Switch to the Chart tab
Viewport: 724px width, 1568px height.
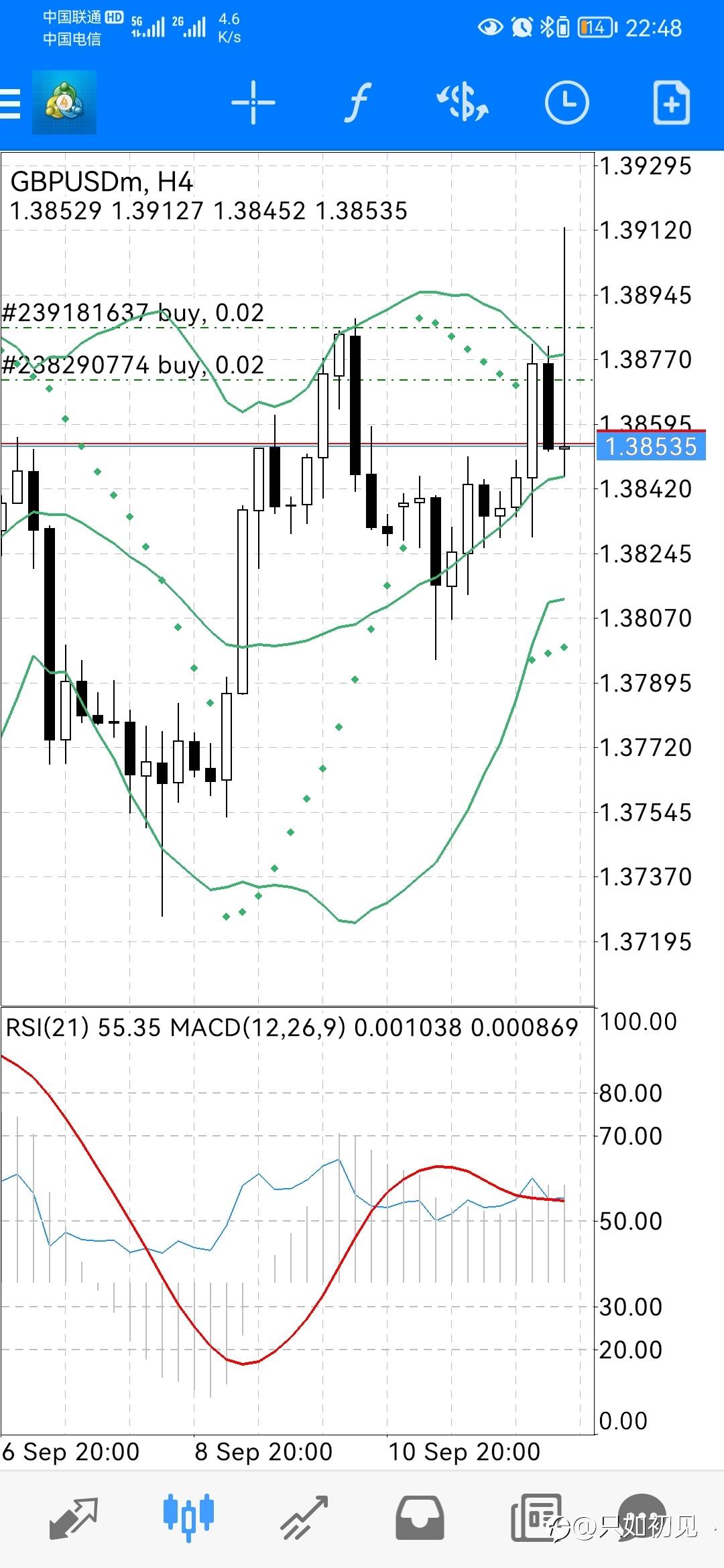tap(188, 1518)
